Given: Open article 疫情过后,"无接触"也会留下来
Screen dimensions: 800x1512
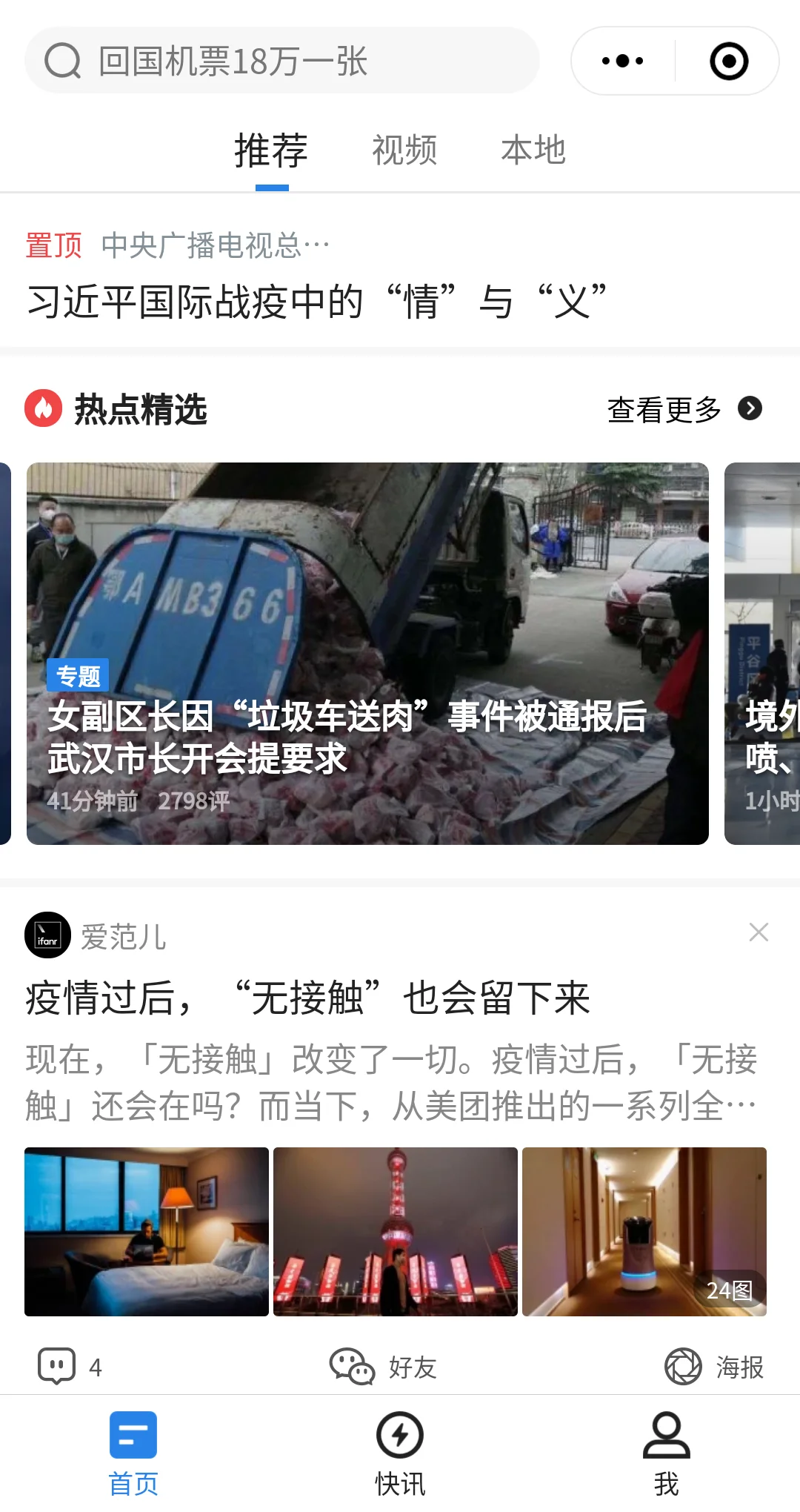Looking at the screenshot, I should pyautogui.click(x=307, y=998).
